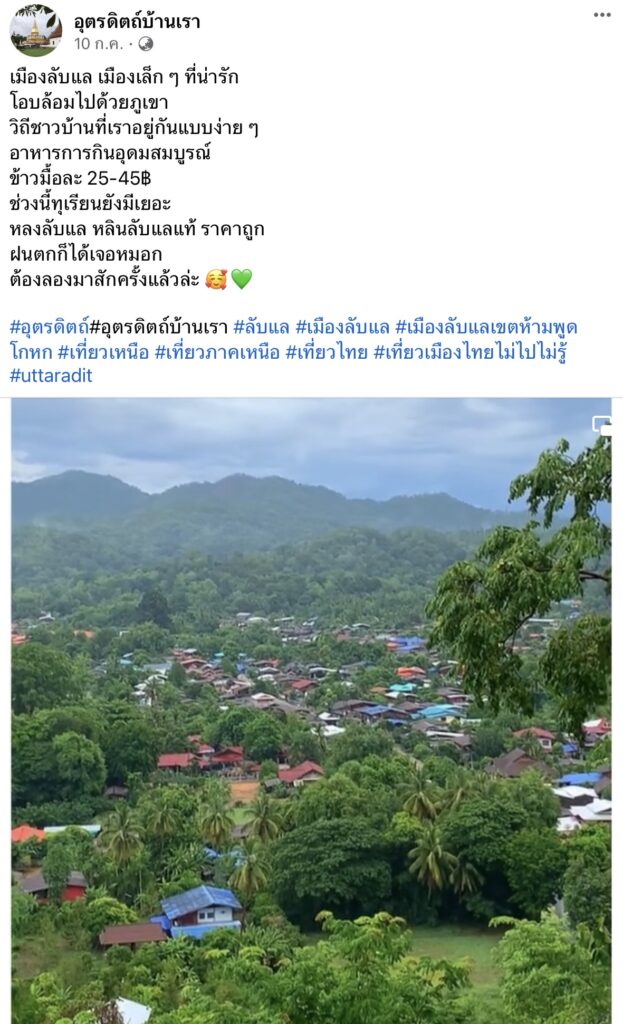
Task: Open hashtag #เมืองลับแล
Action: point(340,328)
